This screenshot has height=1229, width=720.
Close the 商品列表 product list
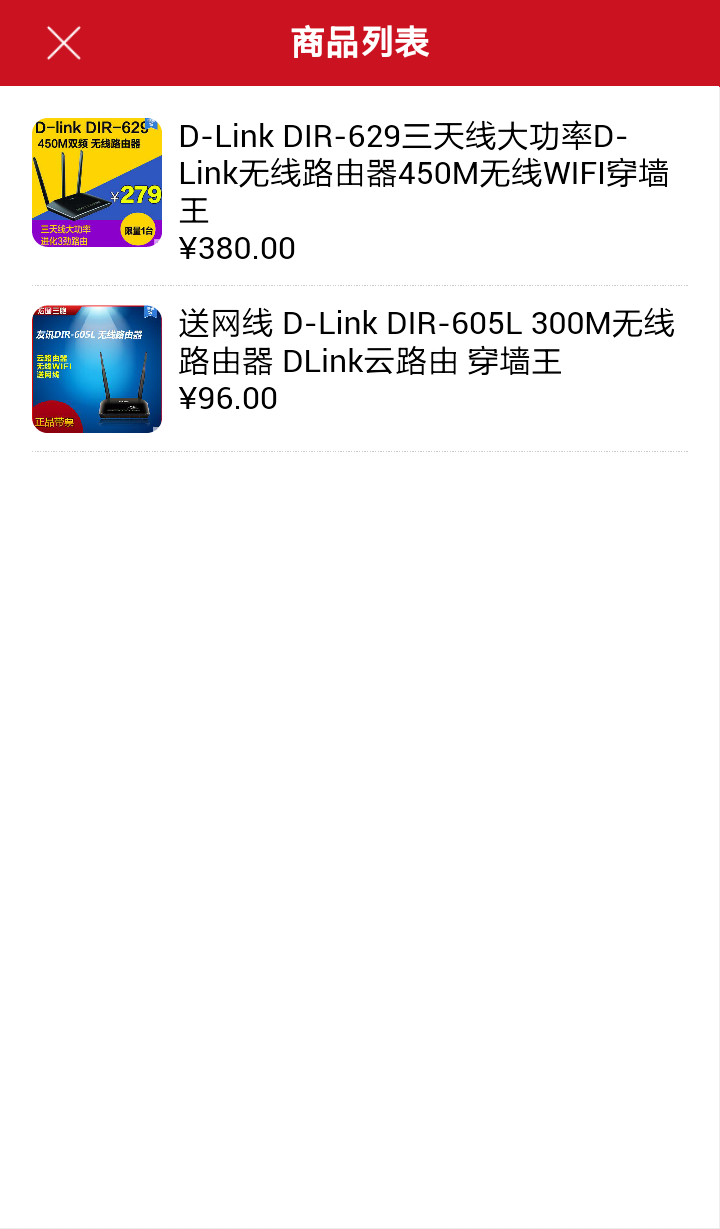click(64, 43)
